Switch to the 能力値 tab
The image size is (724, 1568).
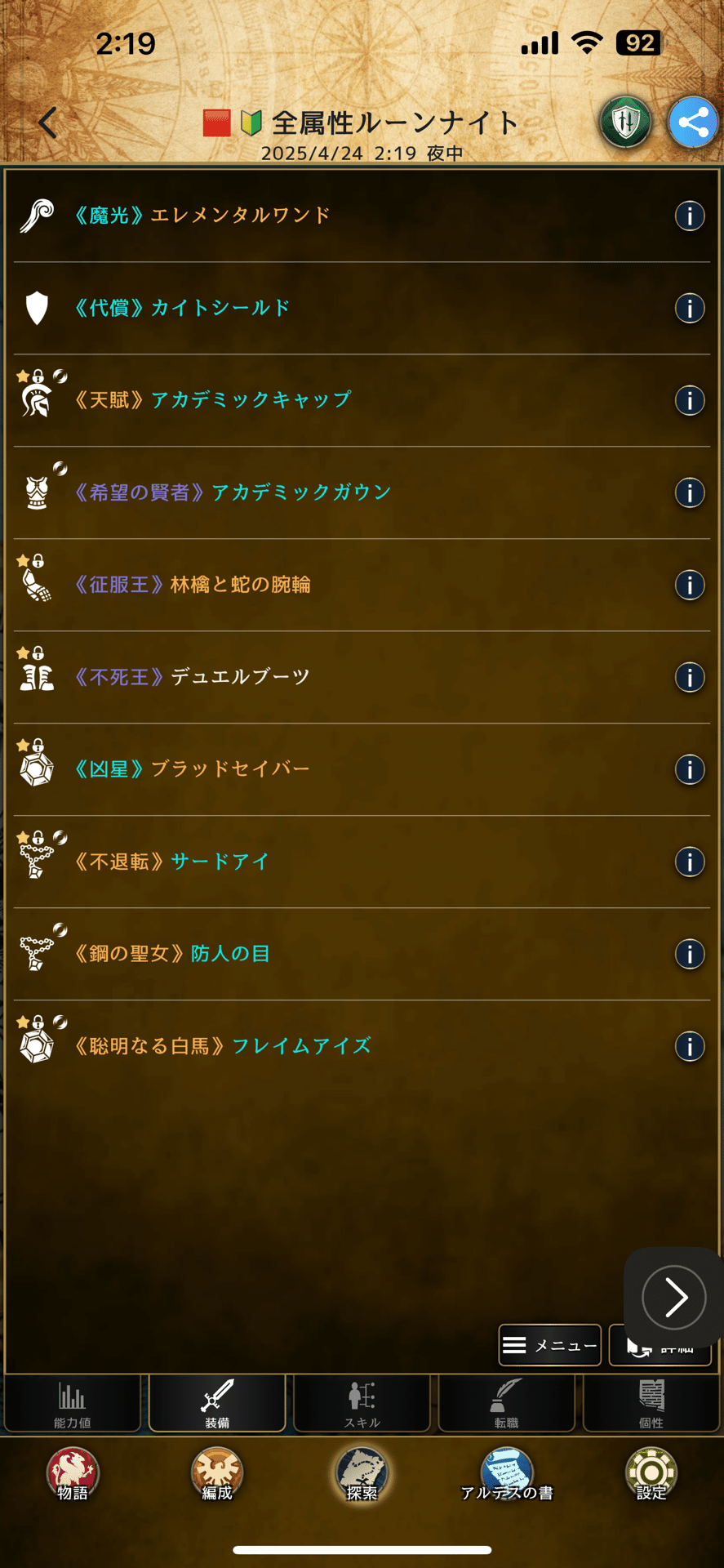(72, 1404)
